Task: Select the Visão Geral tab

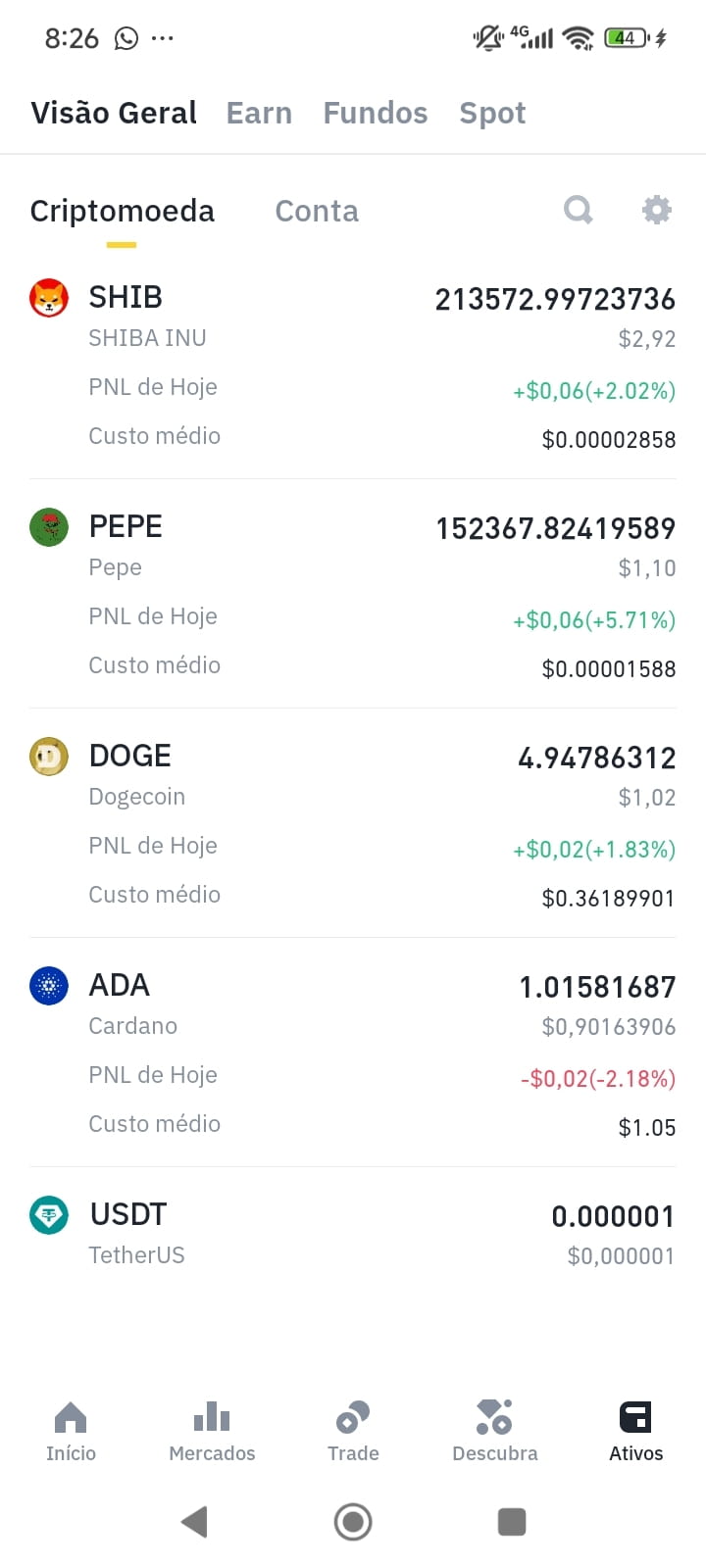Action: [x=114, y=113]
